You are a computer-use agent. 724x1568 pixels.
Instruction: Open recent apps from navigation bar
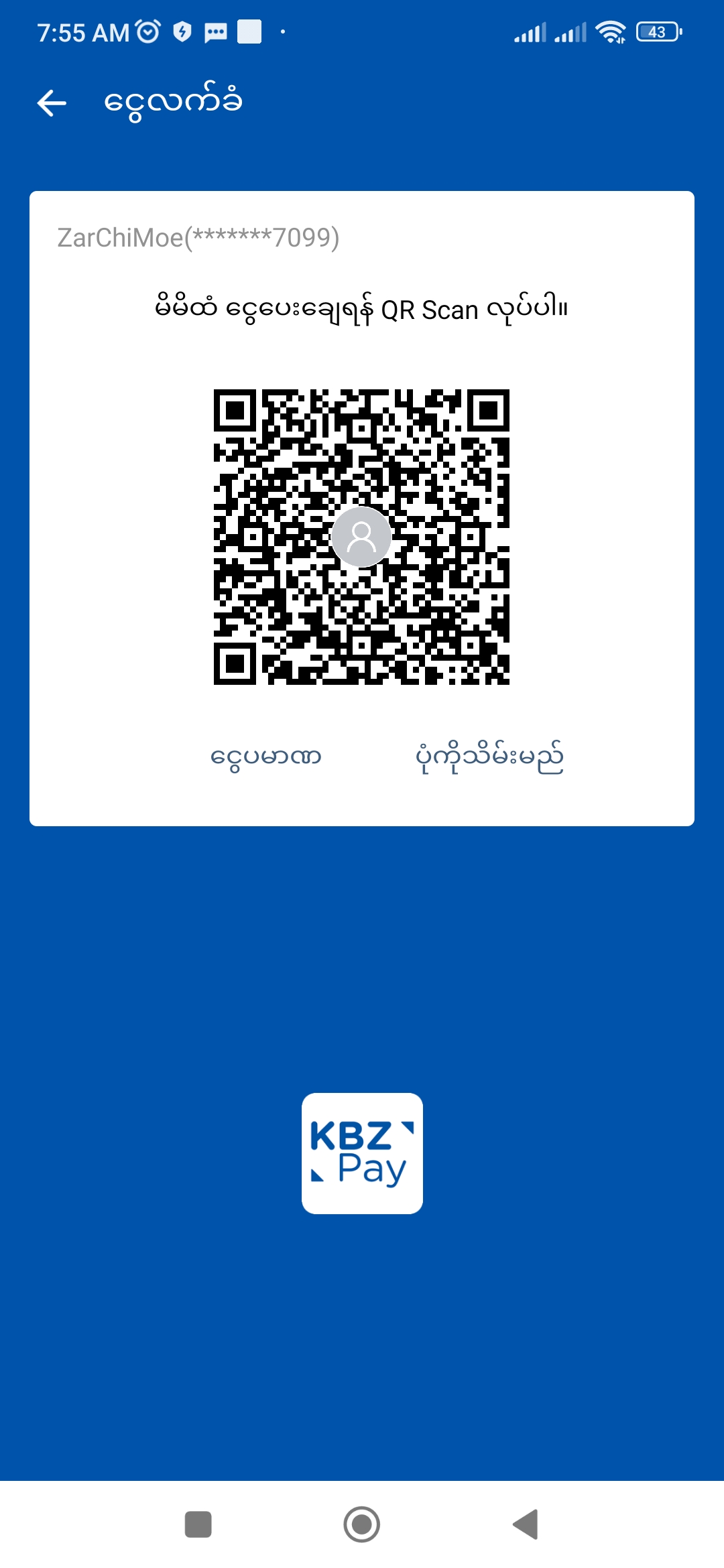coord(198,1524)
